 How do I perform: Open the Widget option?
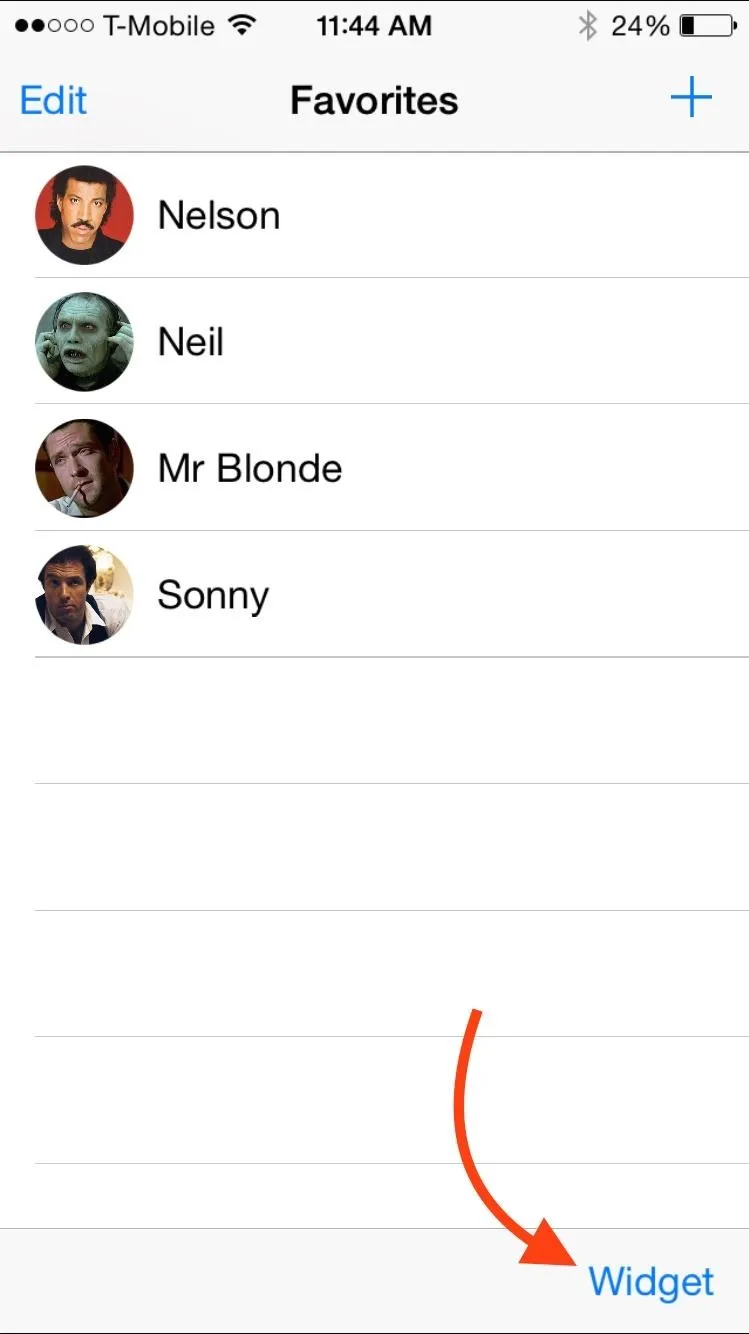pyautogui.click(x=651, y=1282)
